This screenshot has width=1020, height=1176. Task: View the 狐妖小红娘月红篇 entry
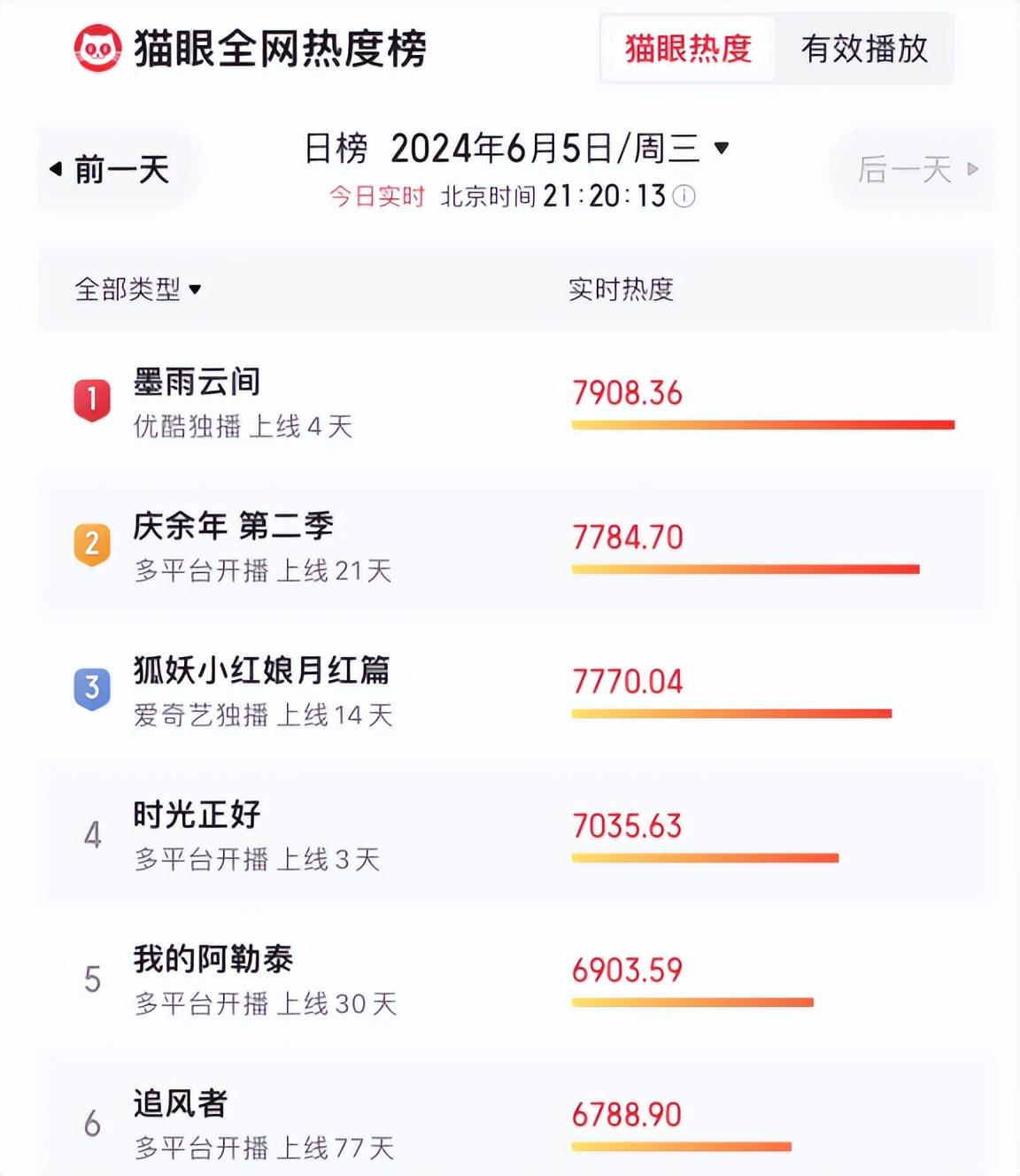click(261, 670)
